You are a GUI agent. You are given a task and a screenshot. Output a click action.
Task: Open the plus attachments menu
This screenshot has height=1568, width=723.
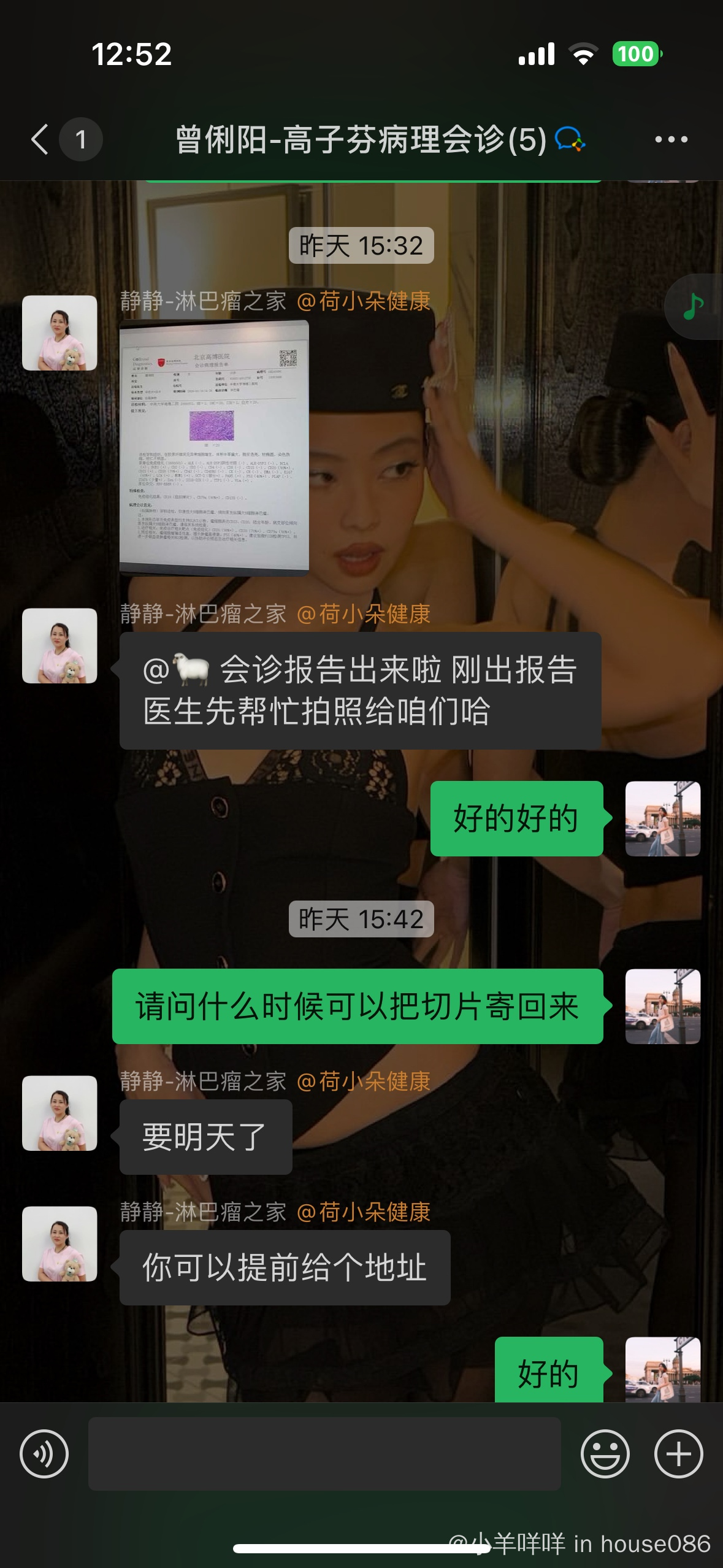678,1453
